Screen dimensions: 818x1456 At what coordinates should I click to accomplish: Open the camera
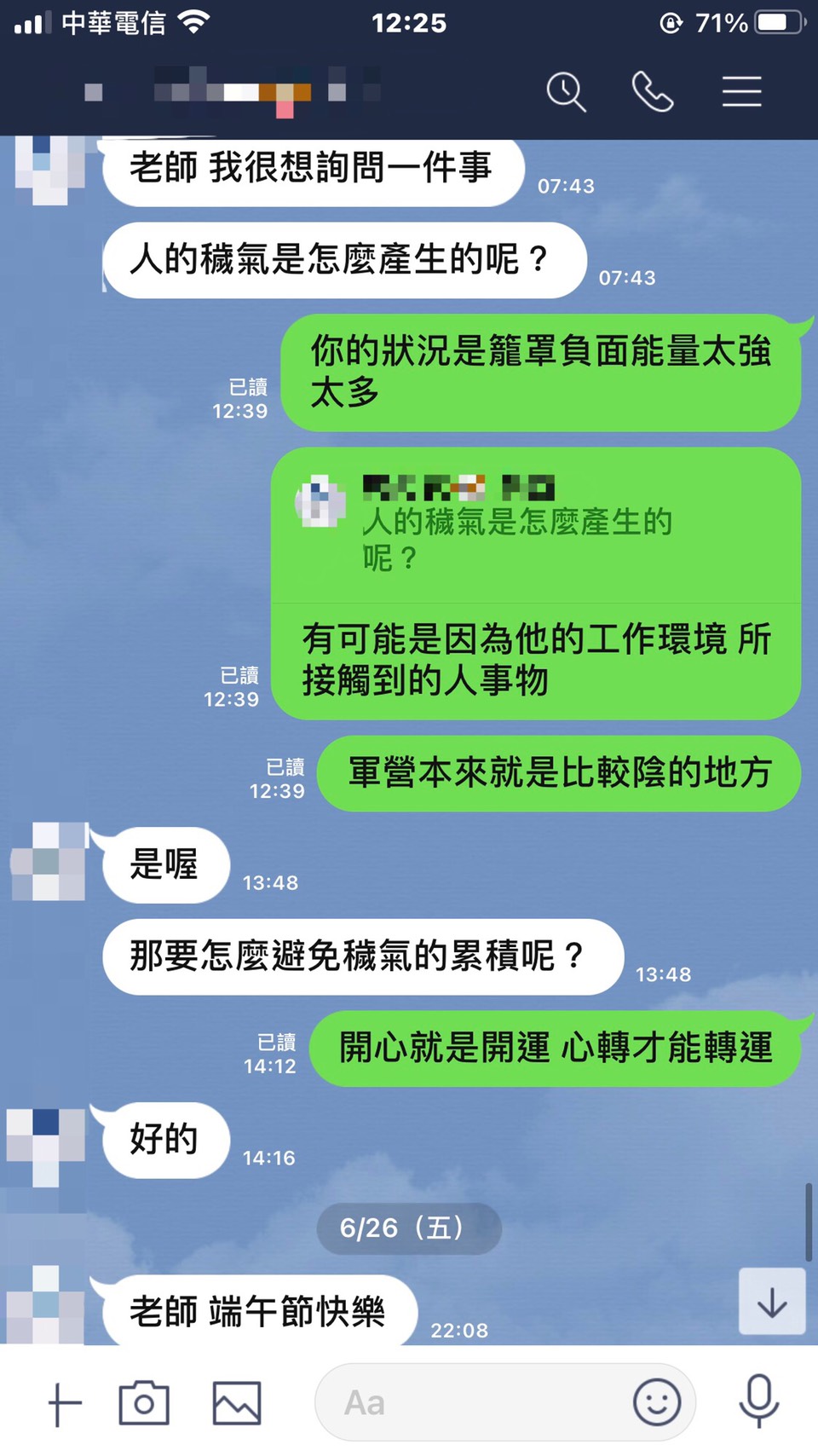(x=144, y=1403)
